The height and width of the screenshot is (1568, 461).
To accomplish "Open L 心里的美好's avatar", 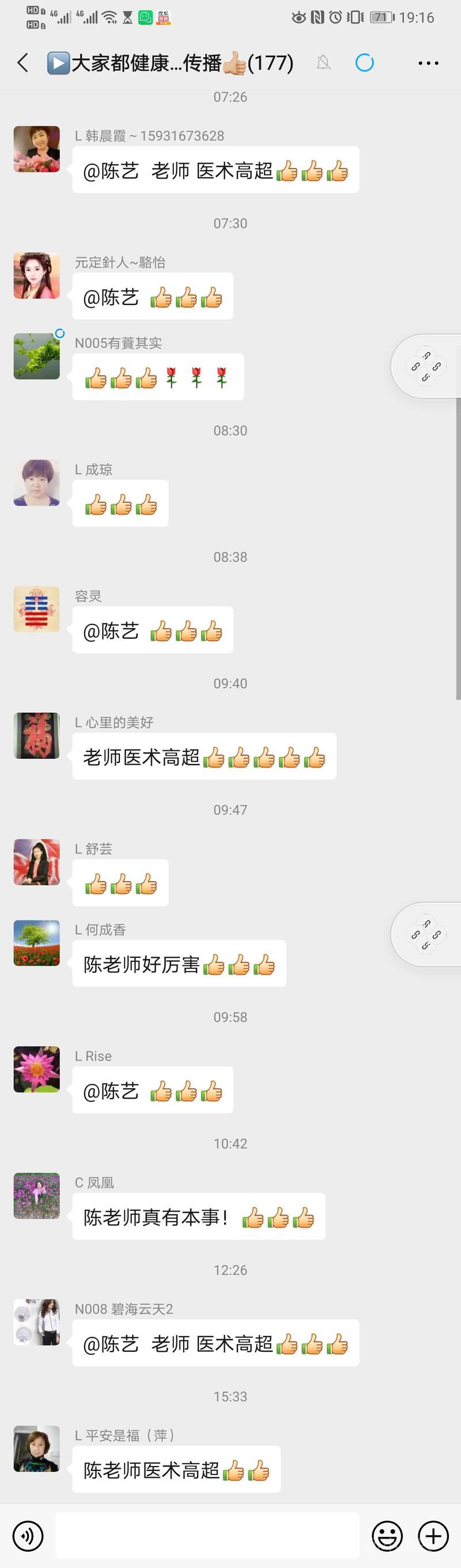I will coord(36,736).
